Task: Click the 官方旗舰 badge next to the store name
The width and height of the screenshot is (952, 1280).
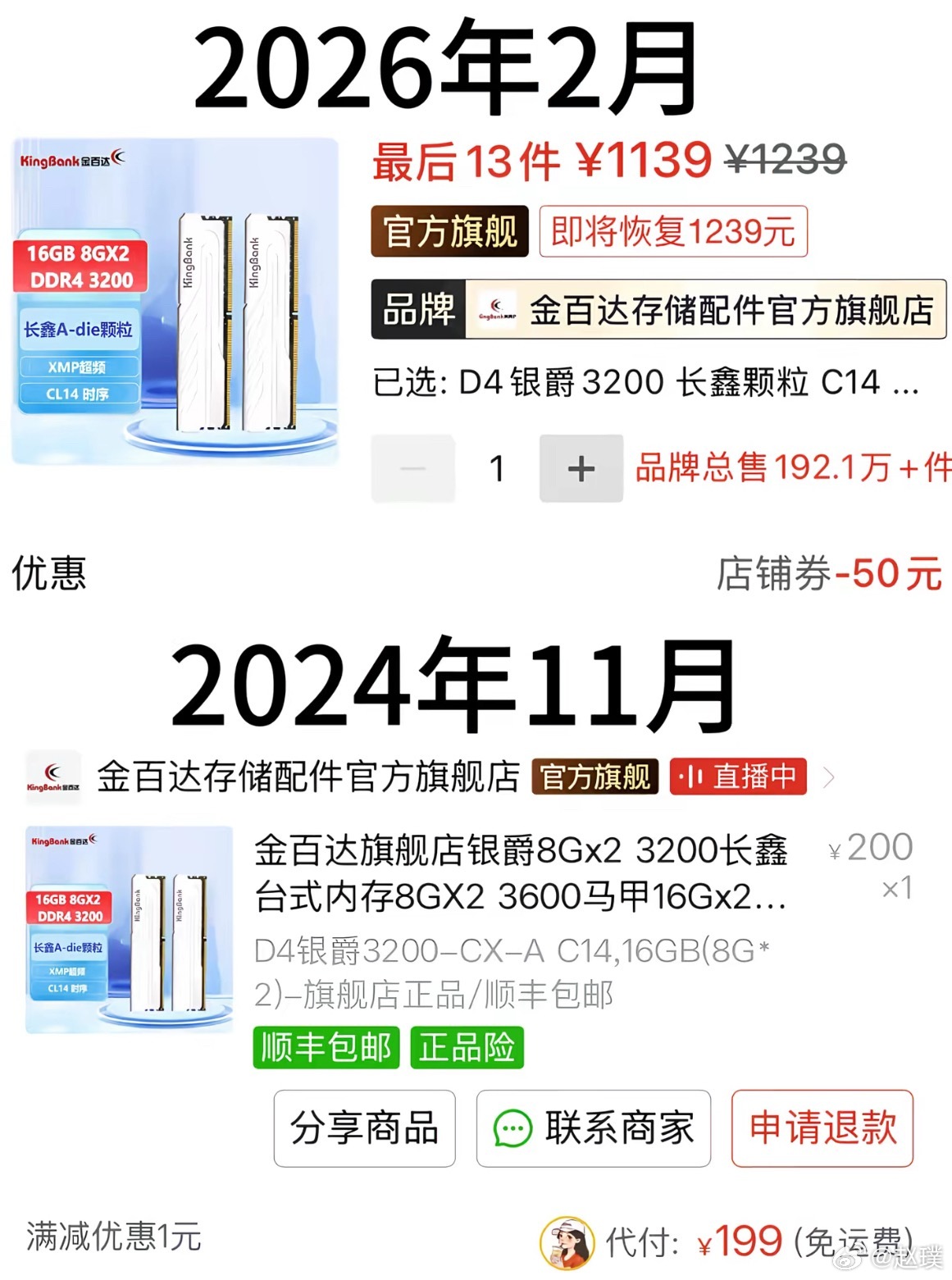Action: 593,777
